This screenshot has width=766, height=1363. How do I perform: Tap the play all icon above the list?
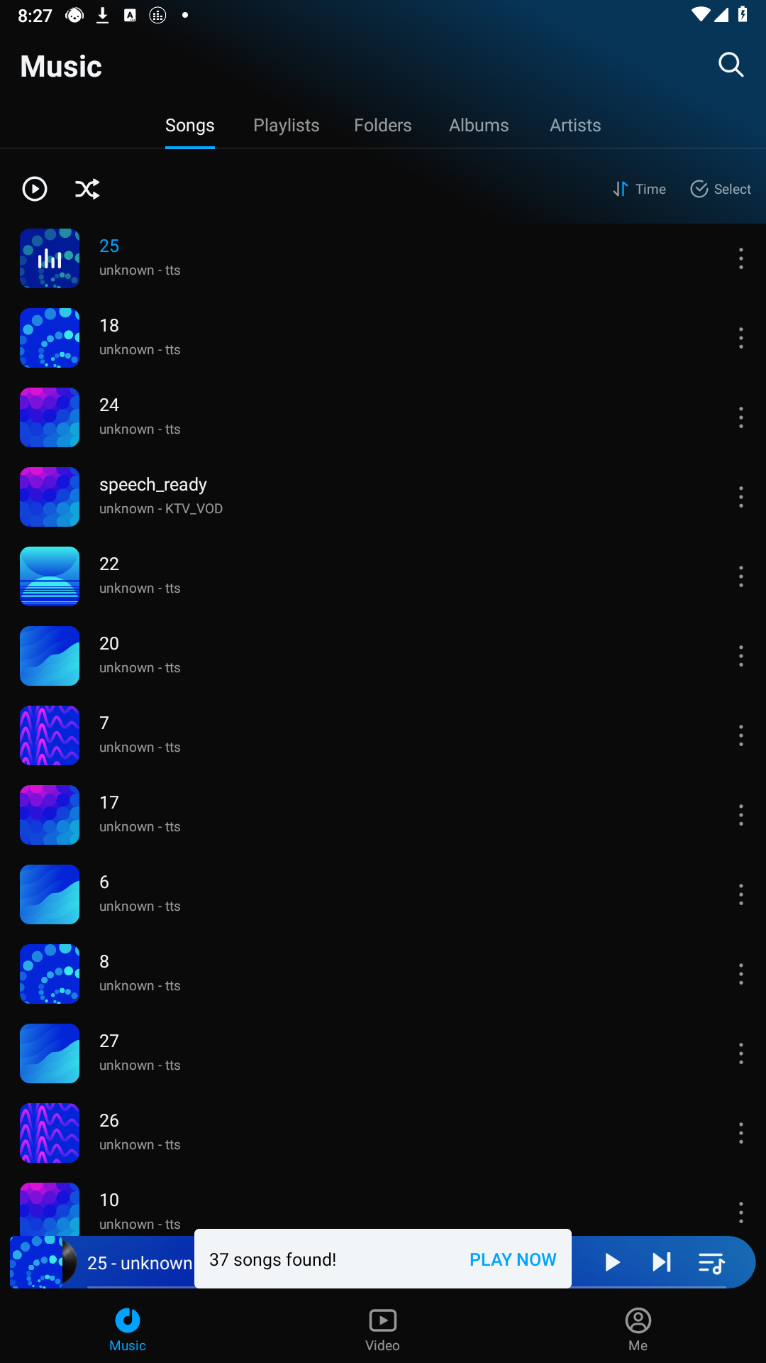pyautogui.click(x=35, y=189)
